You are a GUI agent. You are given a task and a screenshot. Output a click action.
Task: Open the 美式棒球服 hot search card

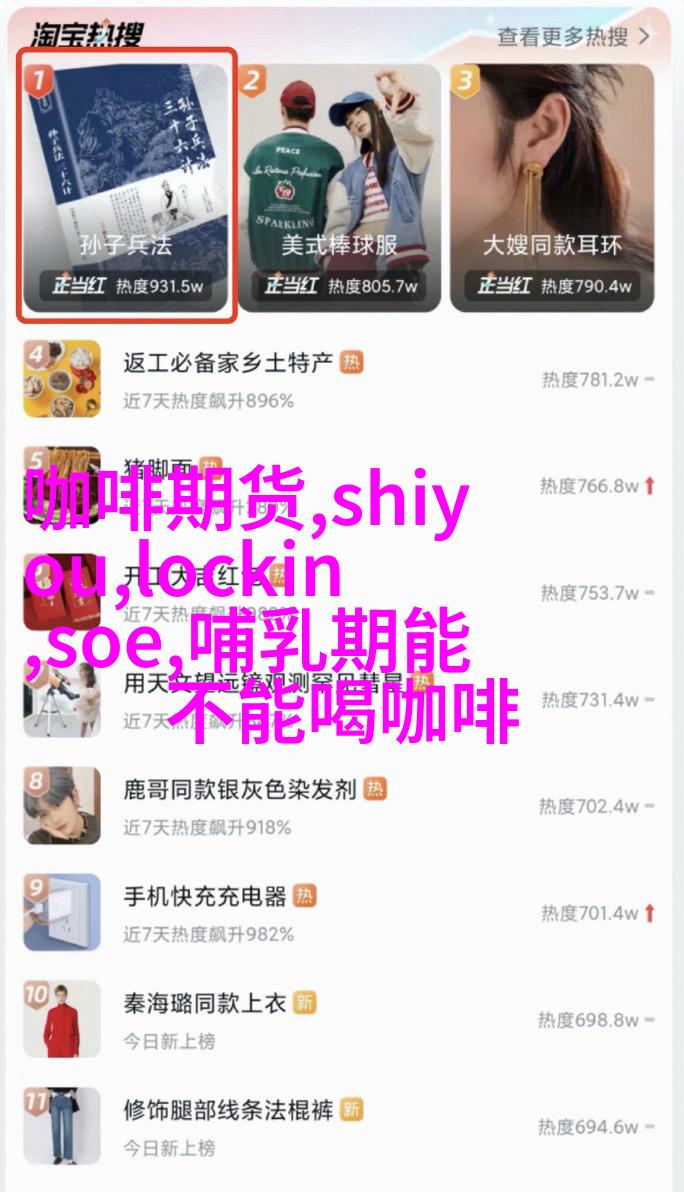tap(340, 185)
